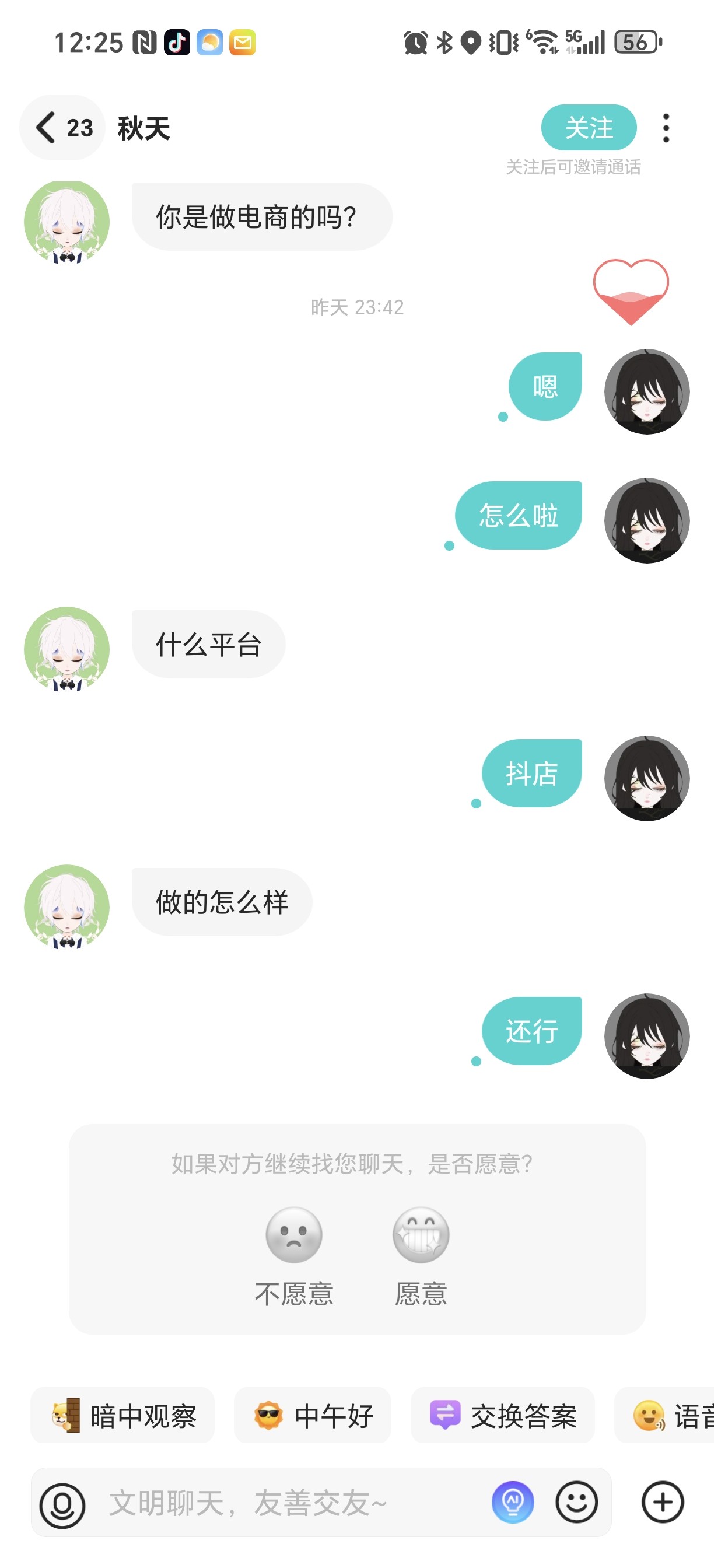Open the AI assistant icon in input bar
Screen dimensions: 714x1568
pyautogui.click(x=513, y=1502)
